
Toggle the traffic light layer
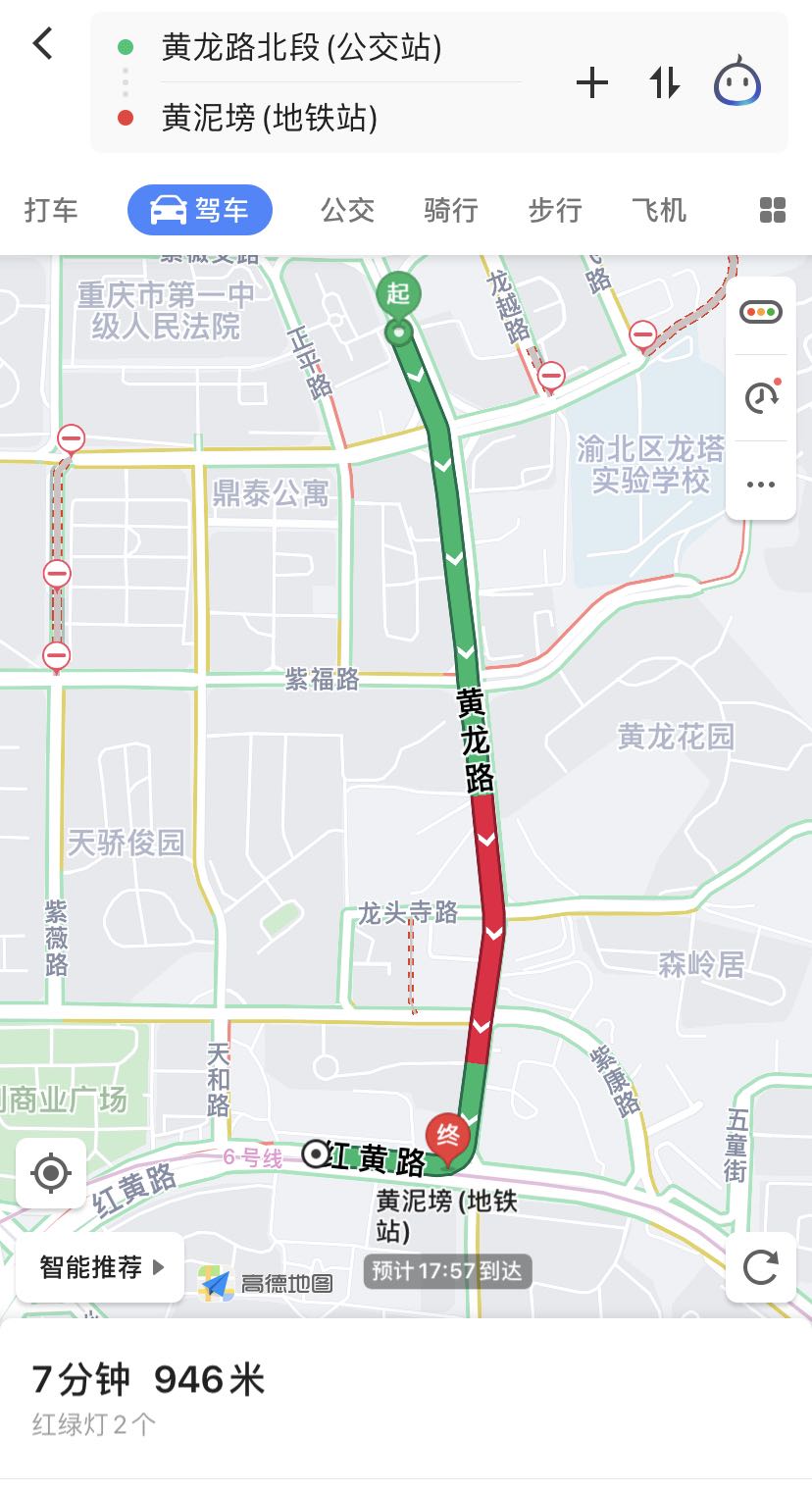tap(761, 314)
